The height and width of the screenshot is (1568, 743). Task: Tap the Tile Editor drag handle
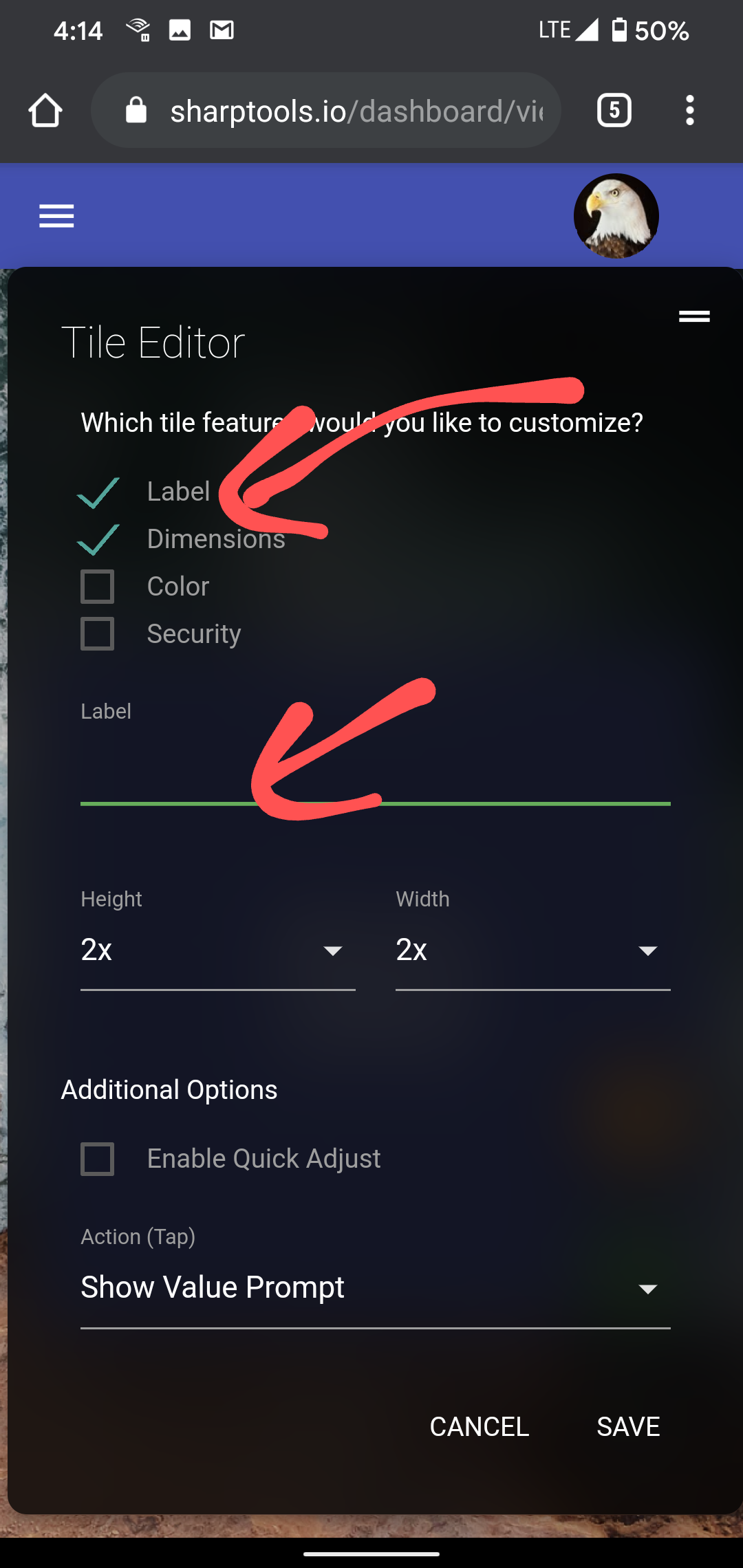pos(694,316)
